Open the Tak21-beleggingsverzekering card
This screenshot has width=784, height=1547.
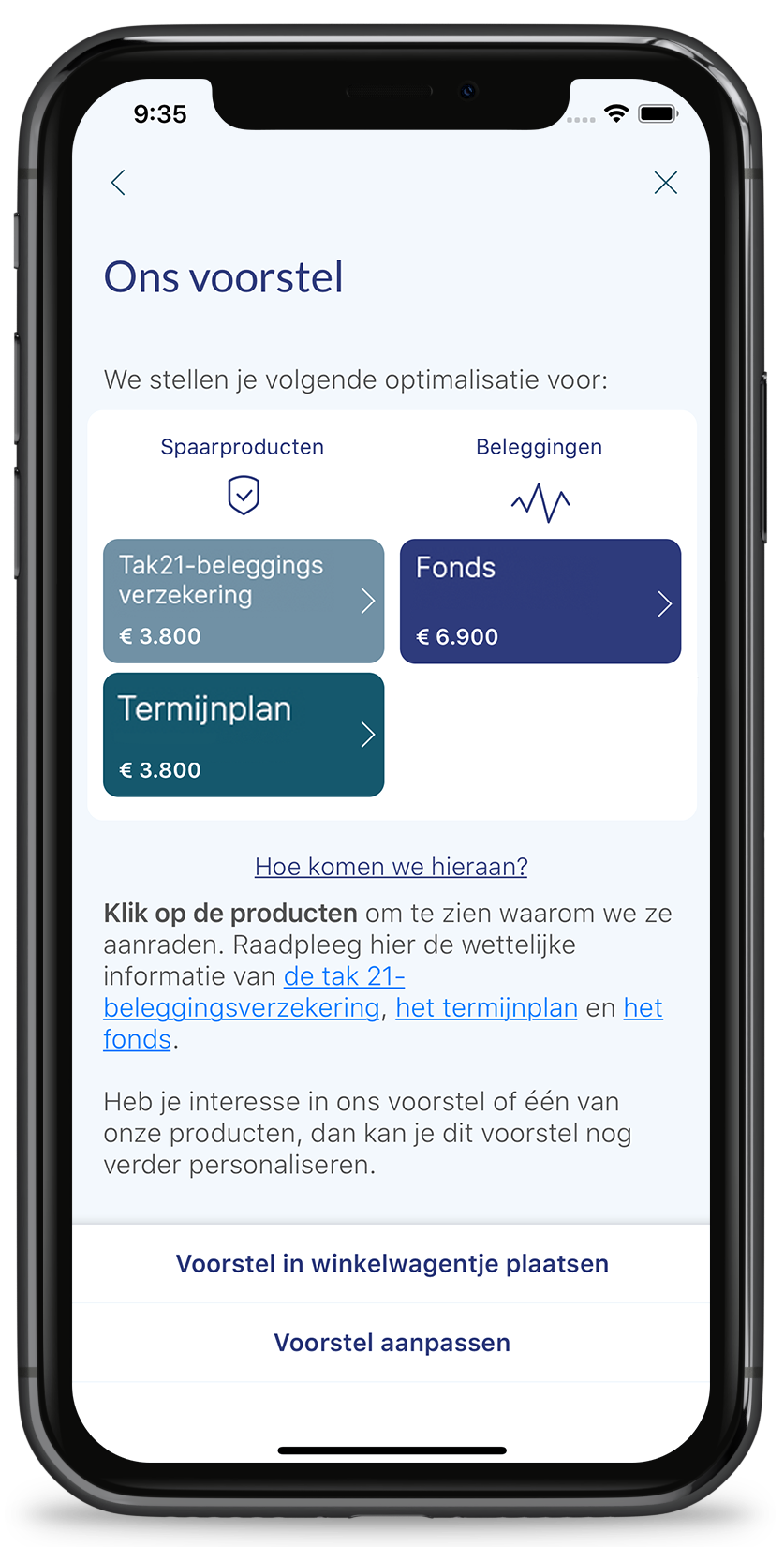click(x=244, y=601)
